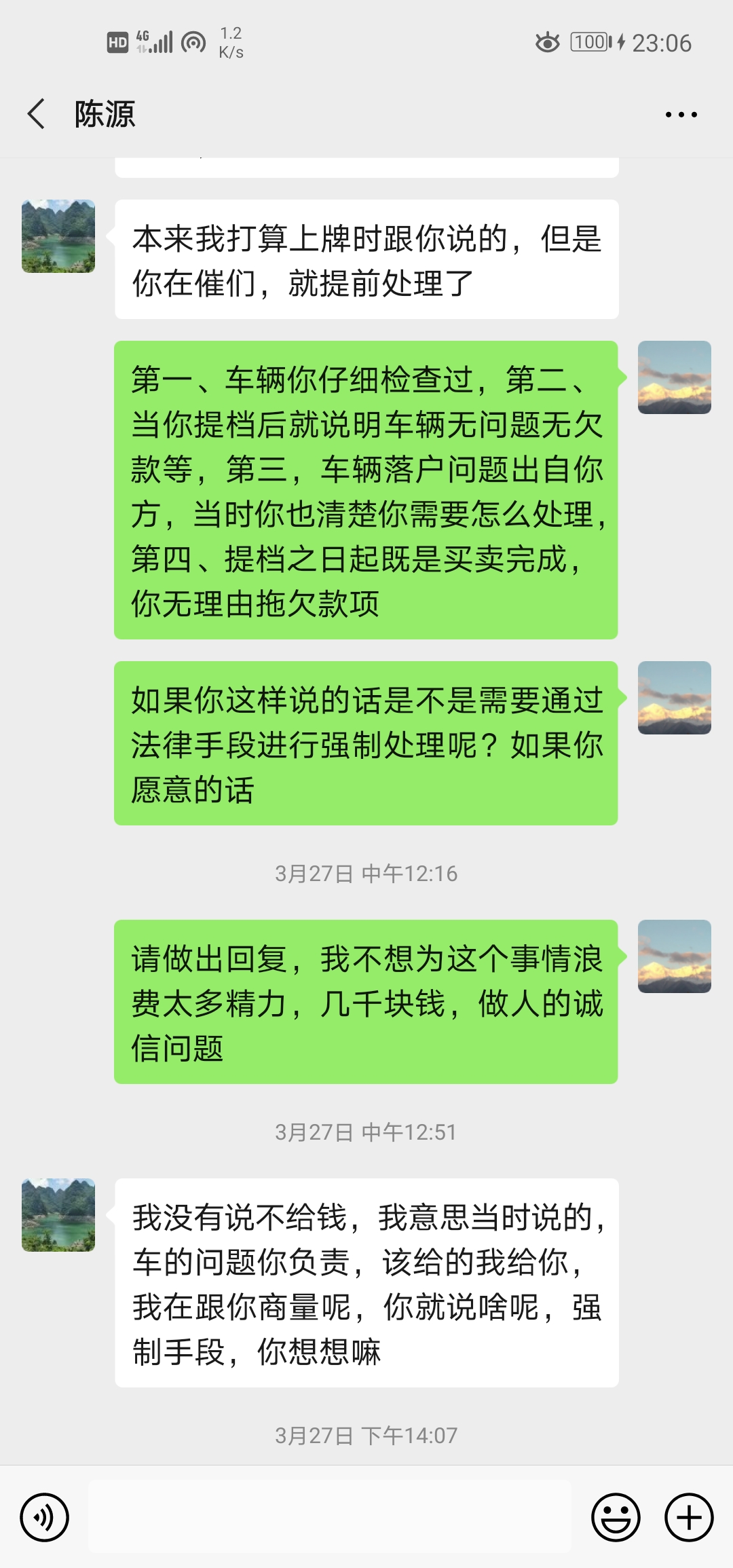Open my avatar beside 请做出回复 message
This screenshot has width=733, height=1568.
click(x=675, y=956)
